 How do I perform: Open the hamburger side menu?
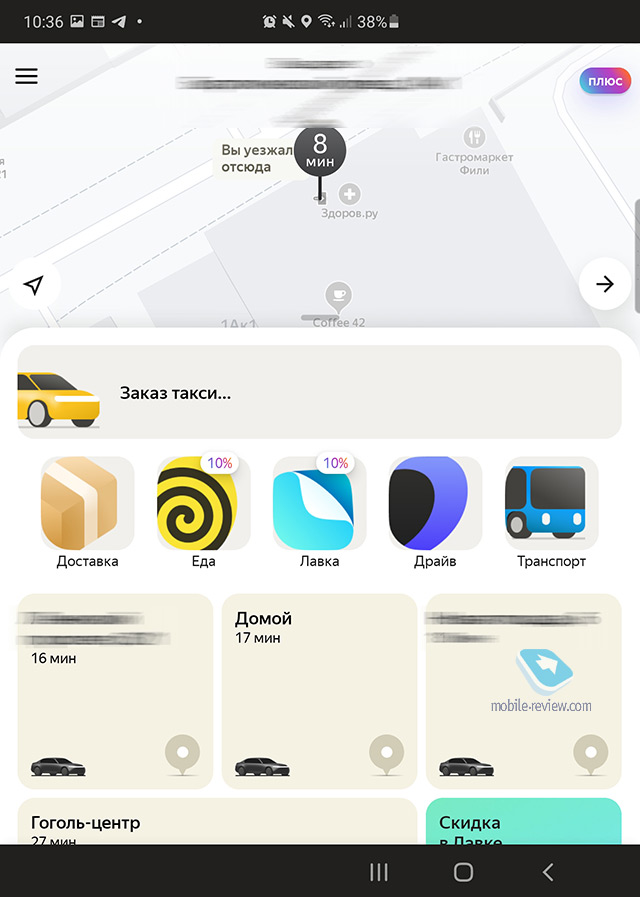[x=26, y=76]
